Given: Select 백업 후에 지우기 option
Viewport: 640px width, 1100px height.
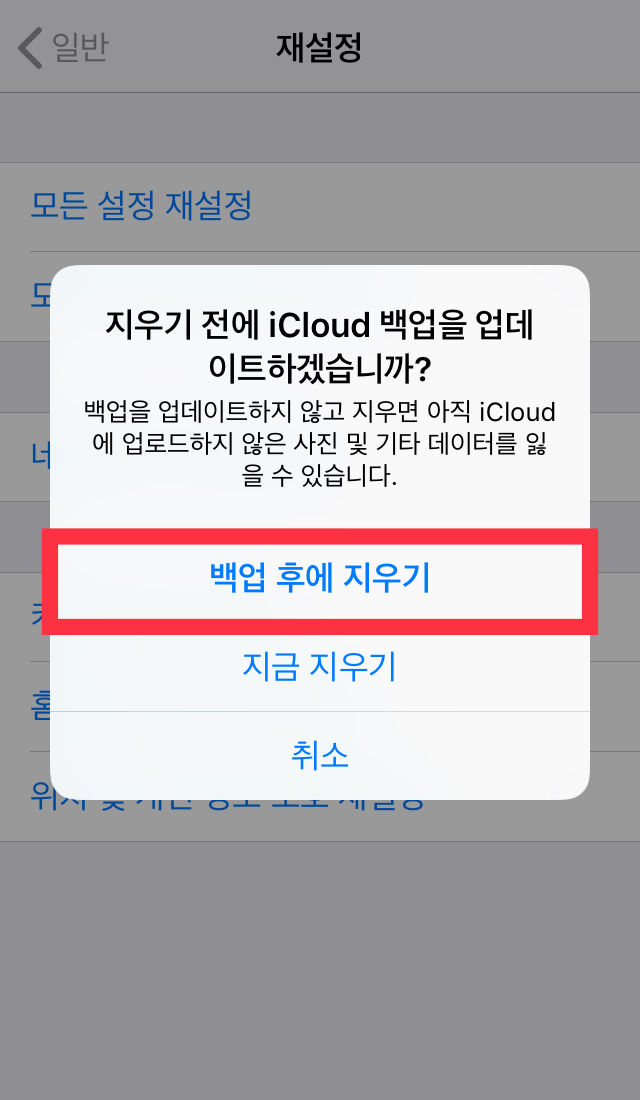Looking at the screenshot, I should pyautogui.click(x=320, y=579).
